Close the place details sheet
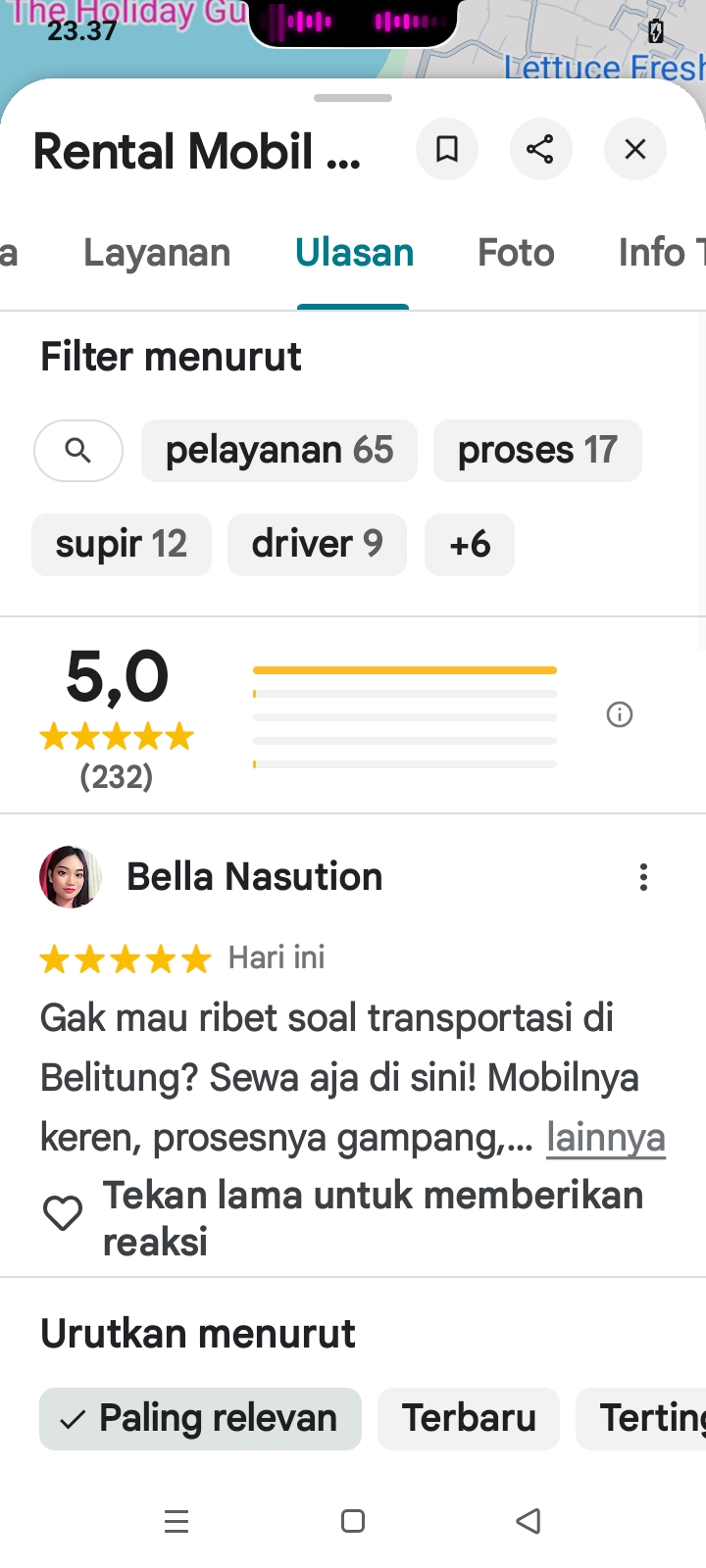This screenshot has height=1568, width=706. coord(635,150)
